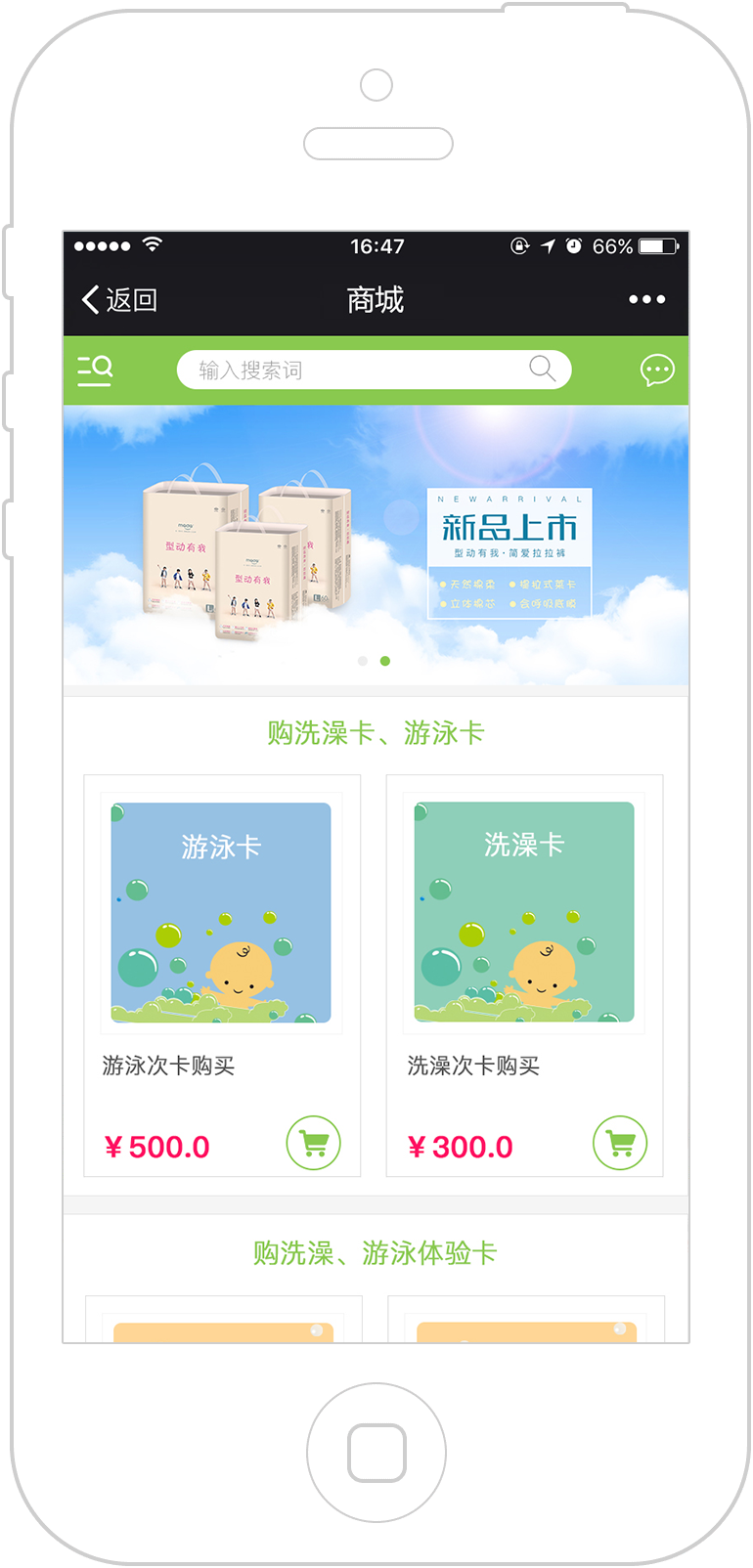Tap the 输入搜索词 search field
This screenshot has width=753, height=1568.
point(374,370)
